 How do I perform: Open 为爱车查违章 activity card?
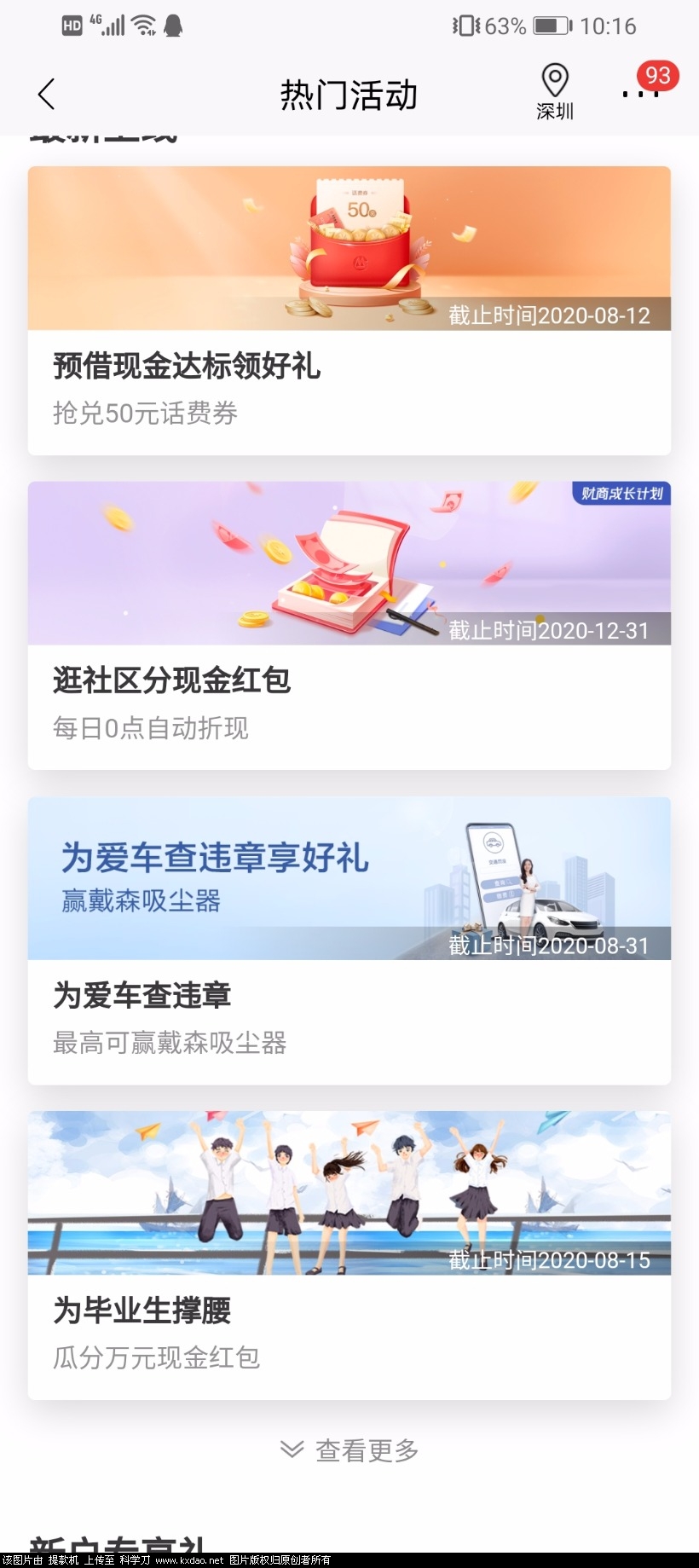tap(349, 940)
